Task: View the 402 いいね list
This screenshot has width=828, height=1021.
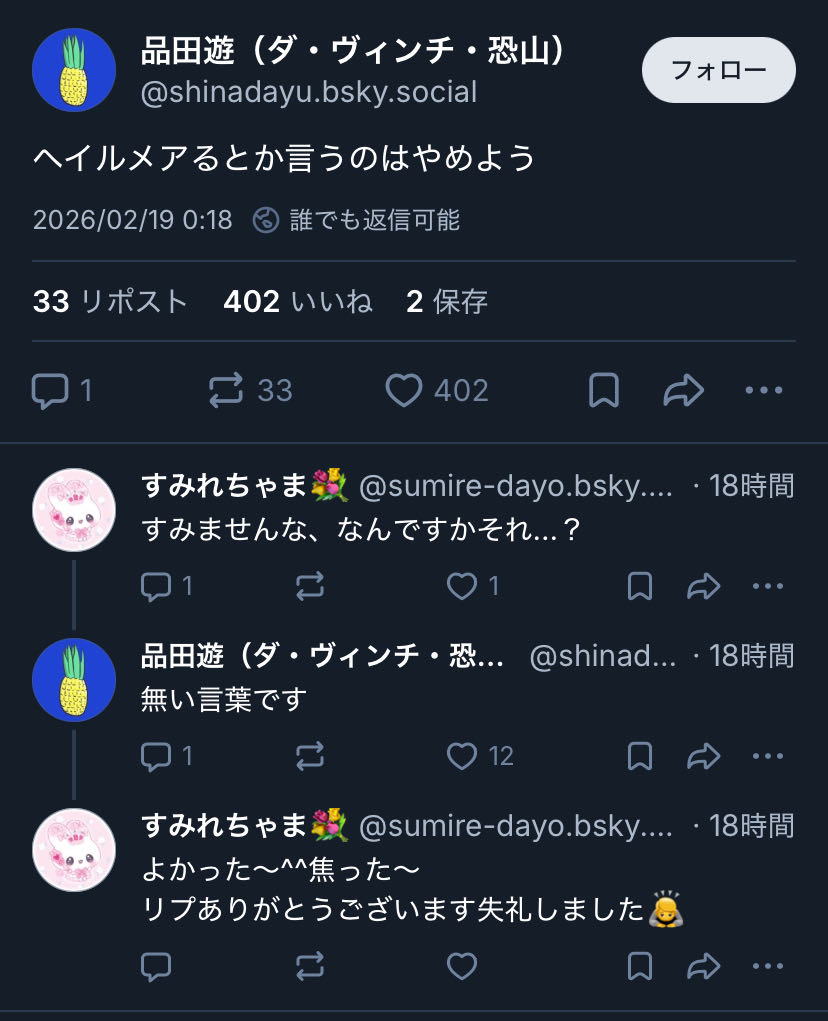Action: coord(298,301)
